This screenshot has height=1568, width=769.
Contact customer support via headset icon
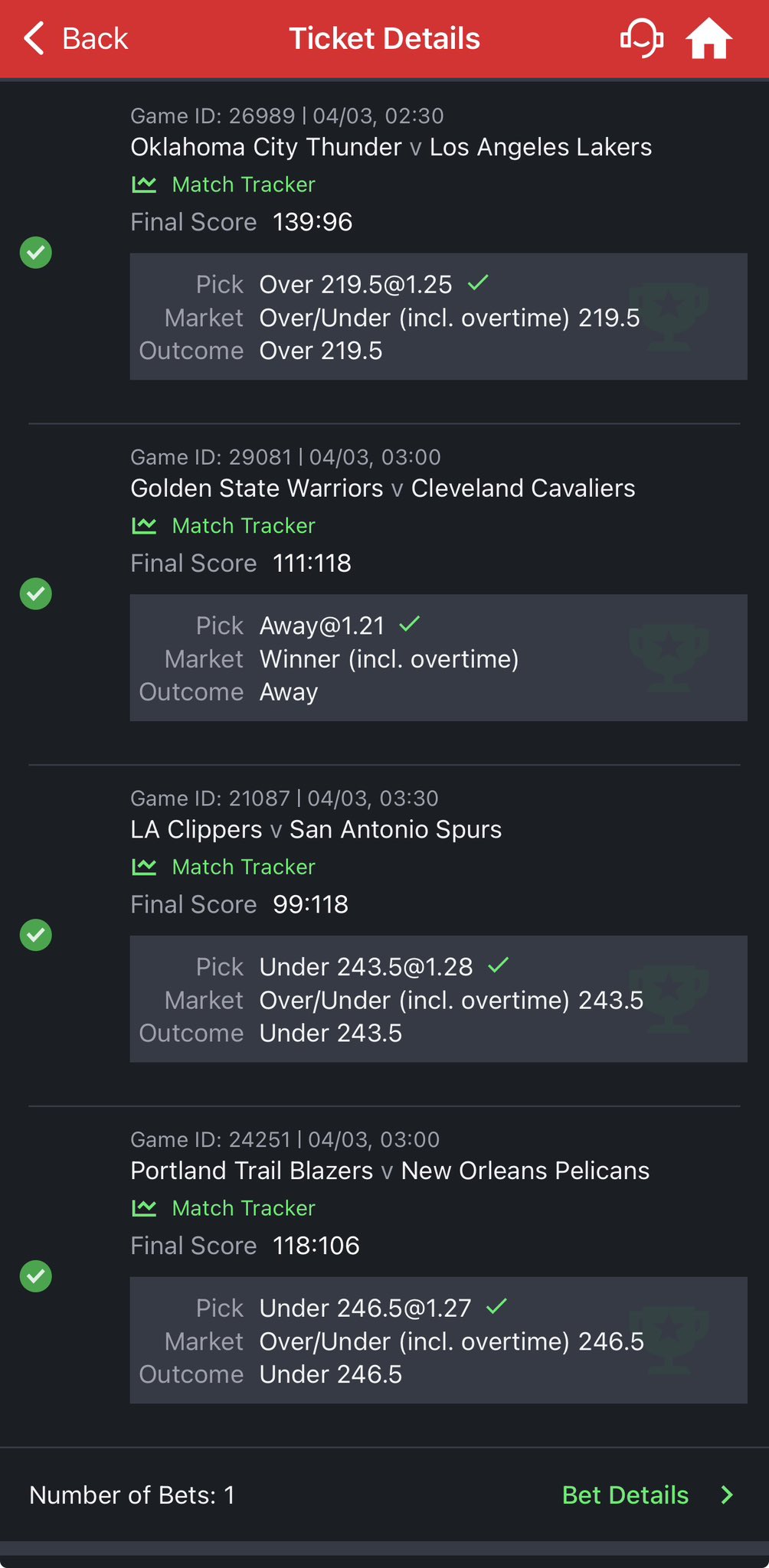click(641, 38)
